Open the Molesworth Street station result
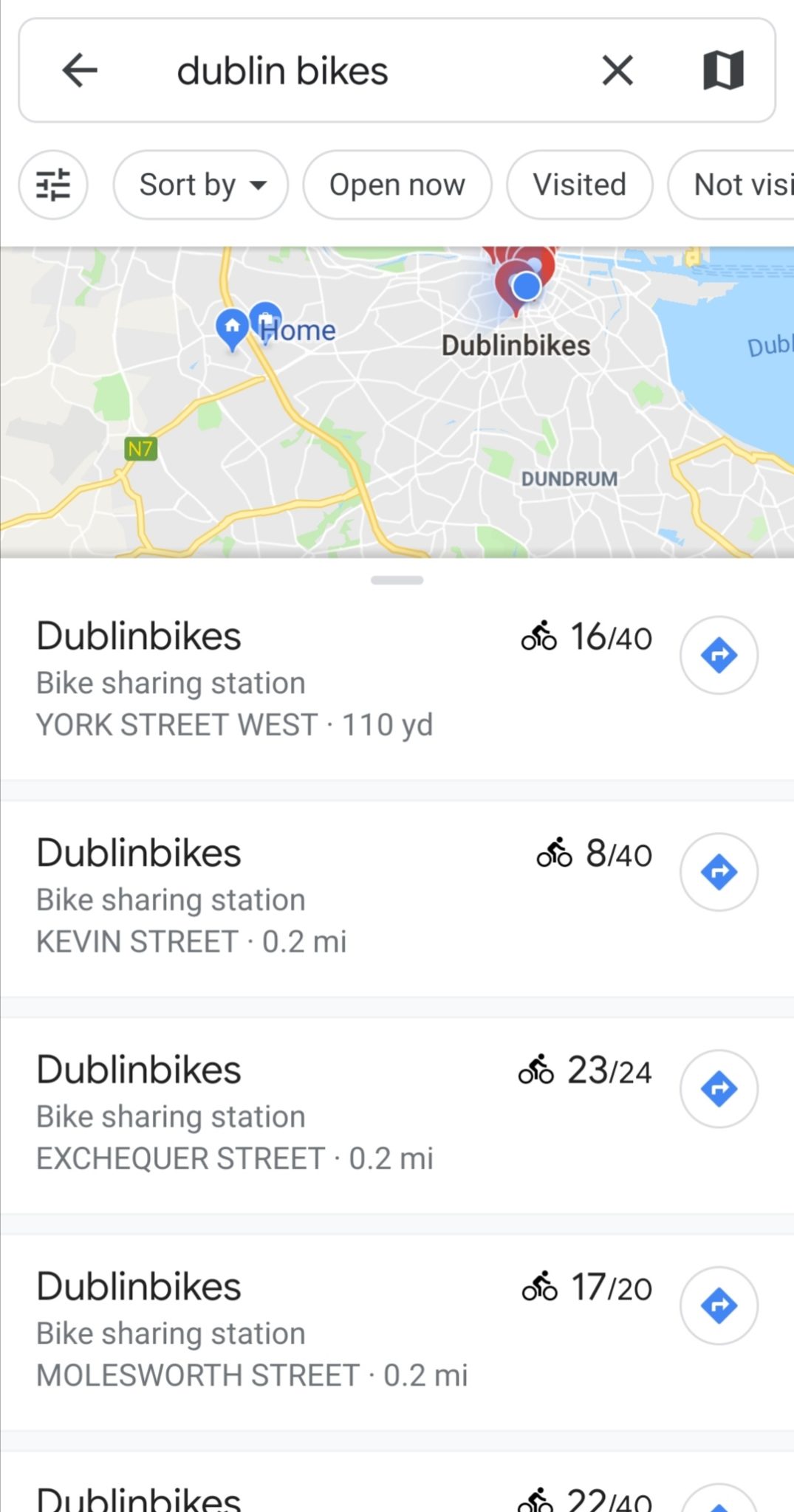The image size is (794, 1512). (340, 1330)
